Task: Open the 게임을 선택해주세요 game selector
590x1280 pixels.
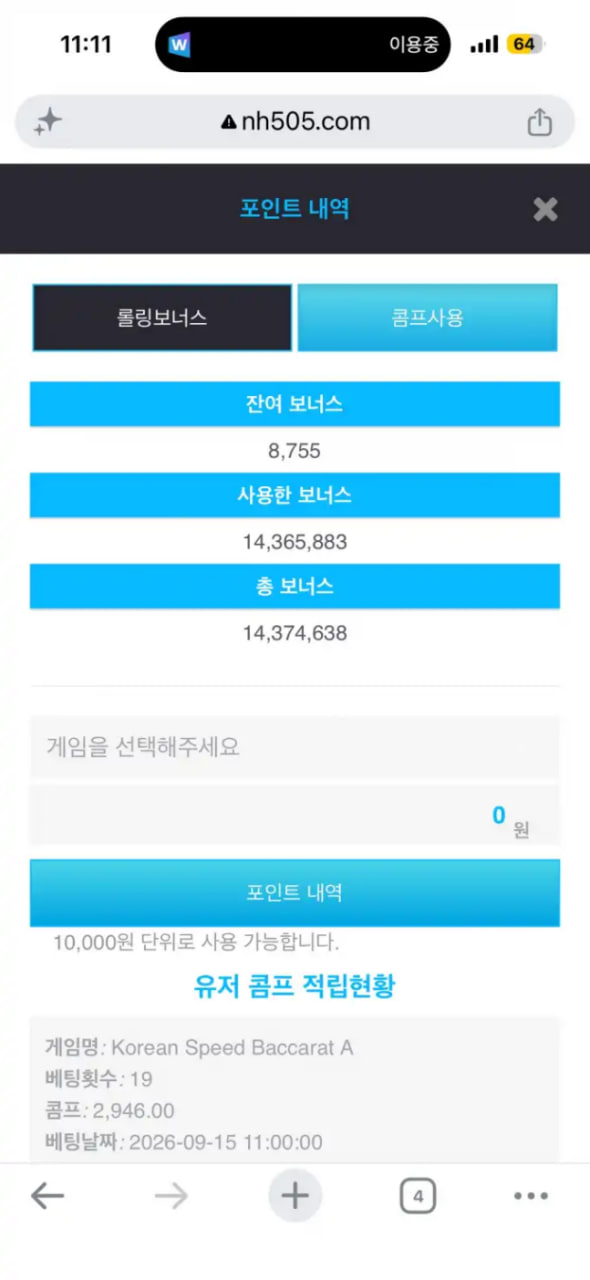Action: [295, 747]
